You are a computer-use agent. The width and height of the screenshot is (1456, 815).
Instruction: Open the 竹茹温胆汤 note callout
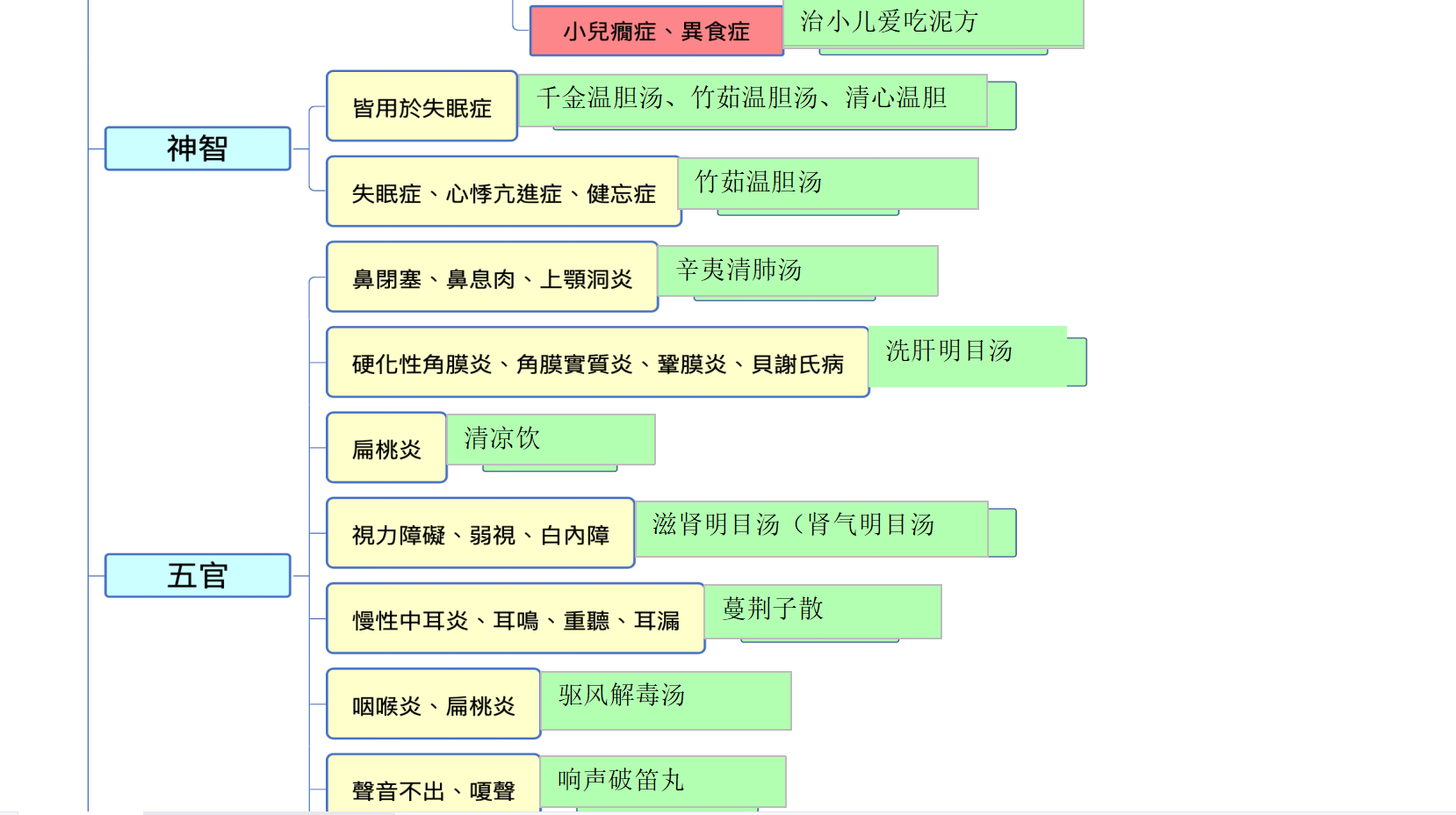[x=828, y=183]
